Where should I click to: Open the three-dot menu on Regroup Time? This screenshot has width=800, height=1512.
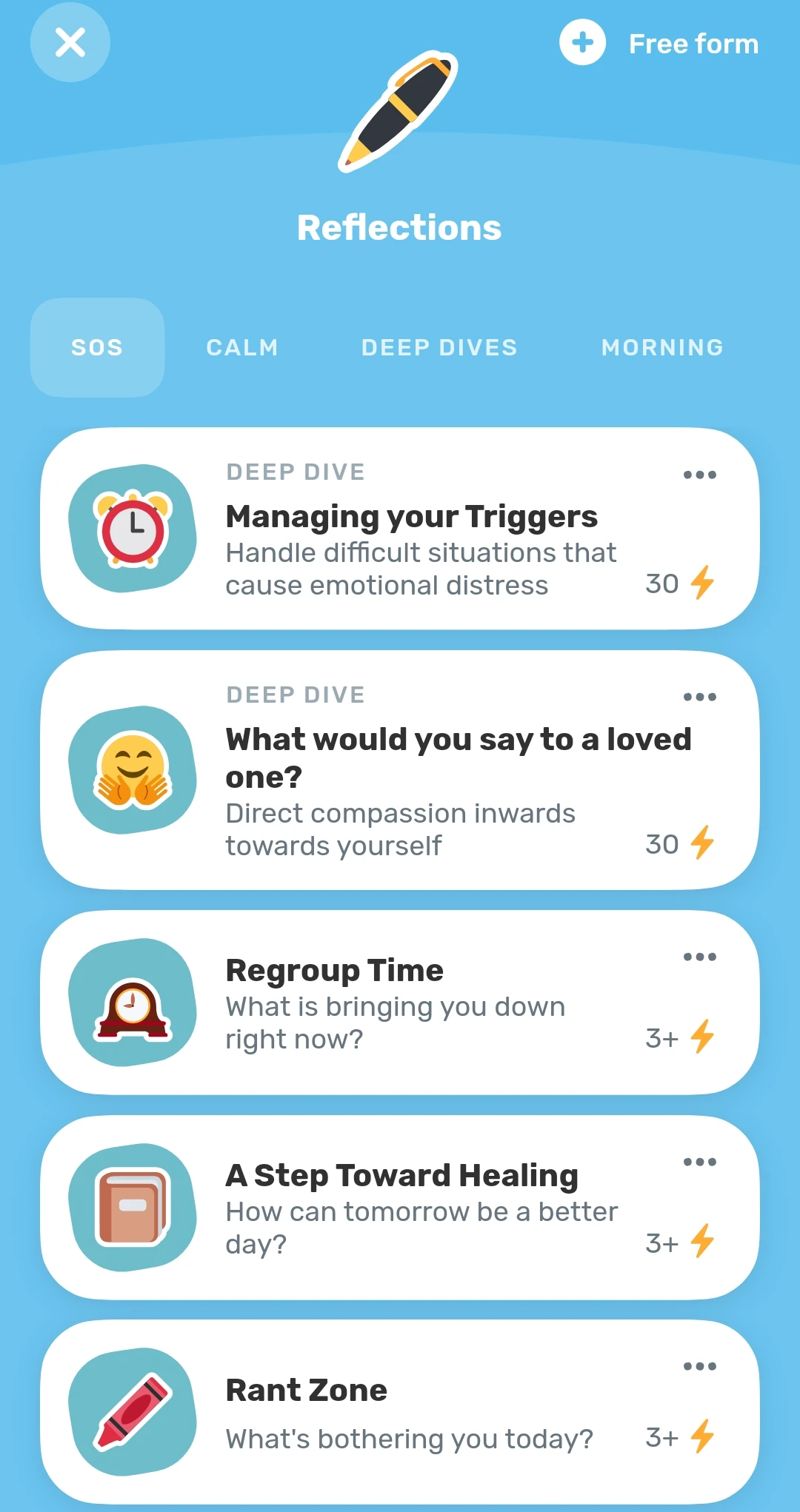click(699, 957)
